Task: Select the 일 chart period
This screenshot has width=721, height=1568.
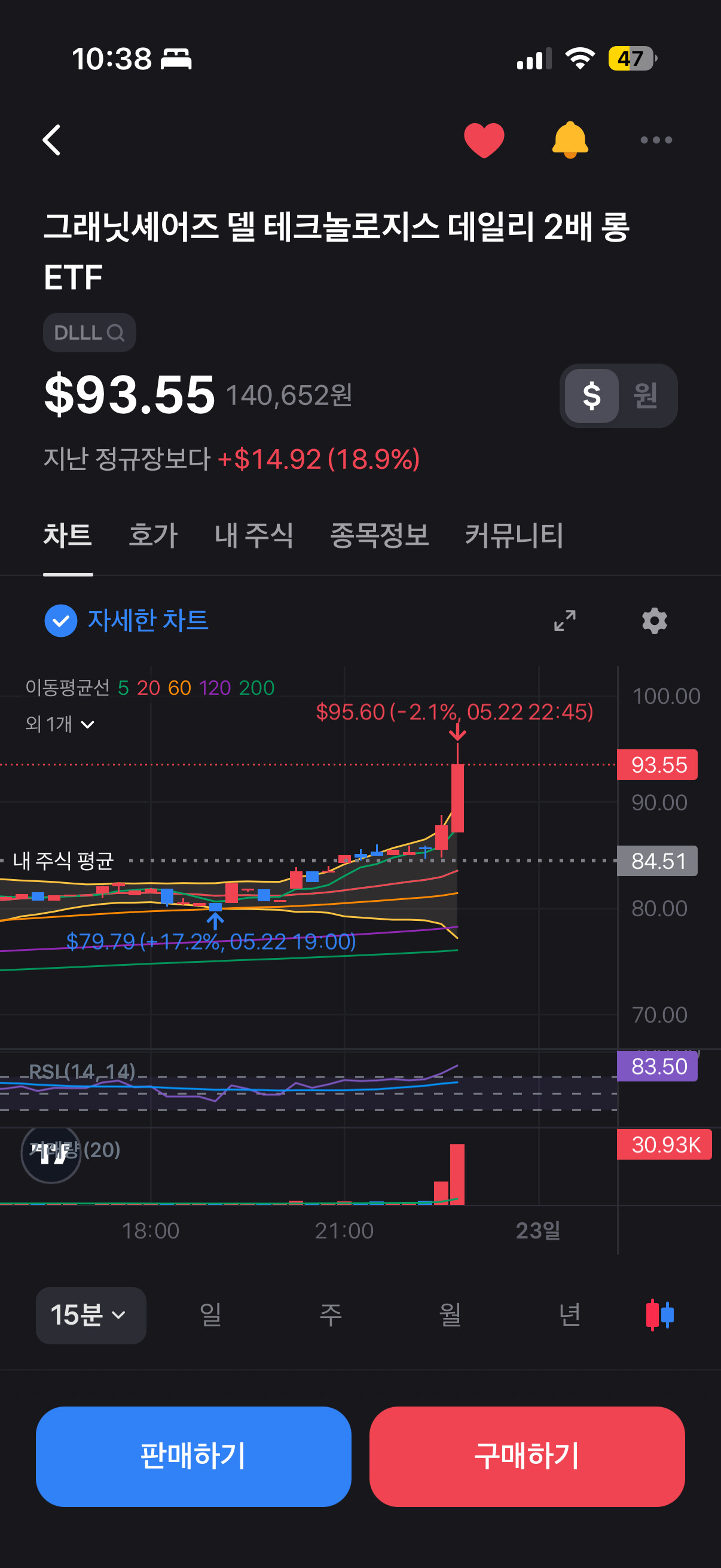Action: pos(210,1315)
